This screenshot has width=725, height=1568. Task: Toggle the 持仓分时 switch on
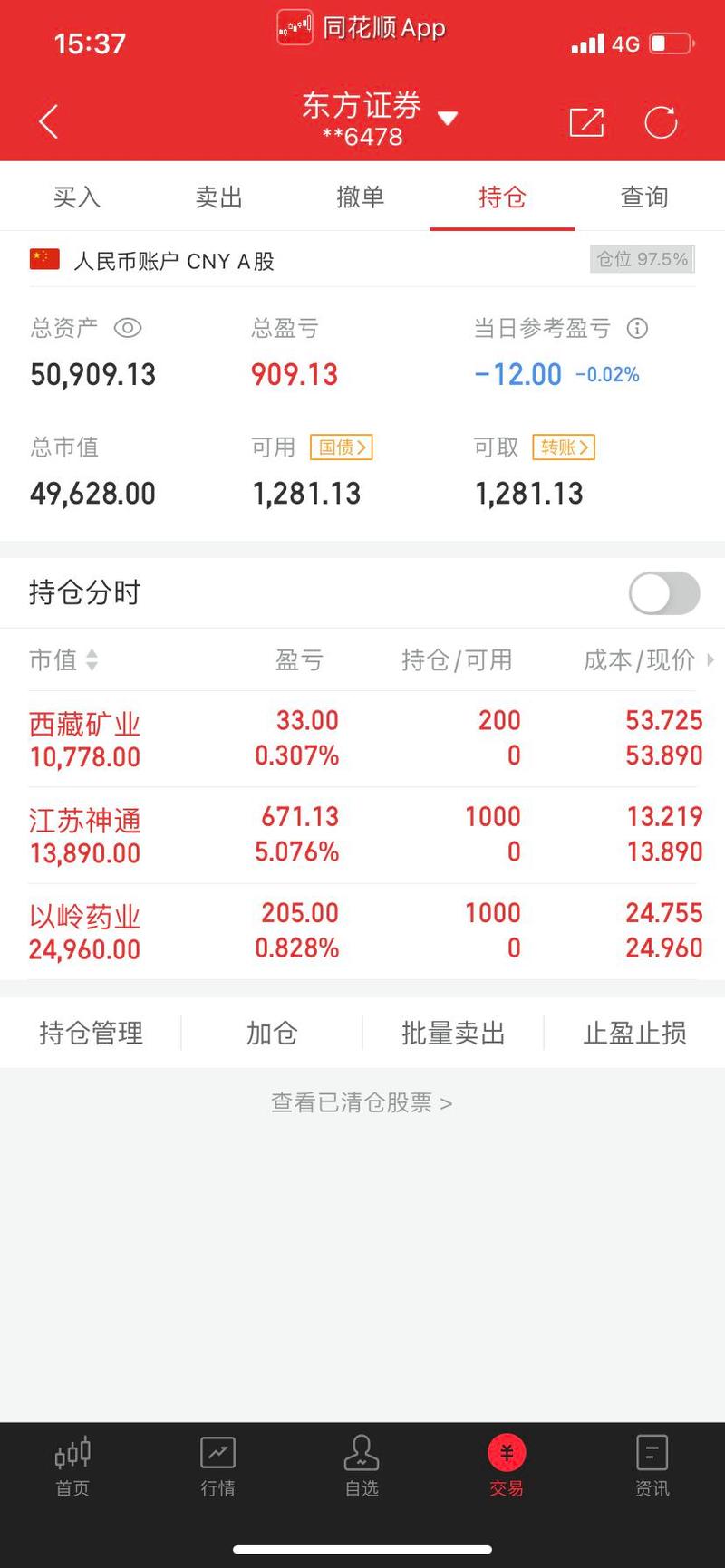[662, 592]
